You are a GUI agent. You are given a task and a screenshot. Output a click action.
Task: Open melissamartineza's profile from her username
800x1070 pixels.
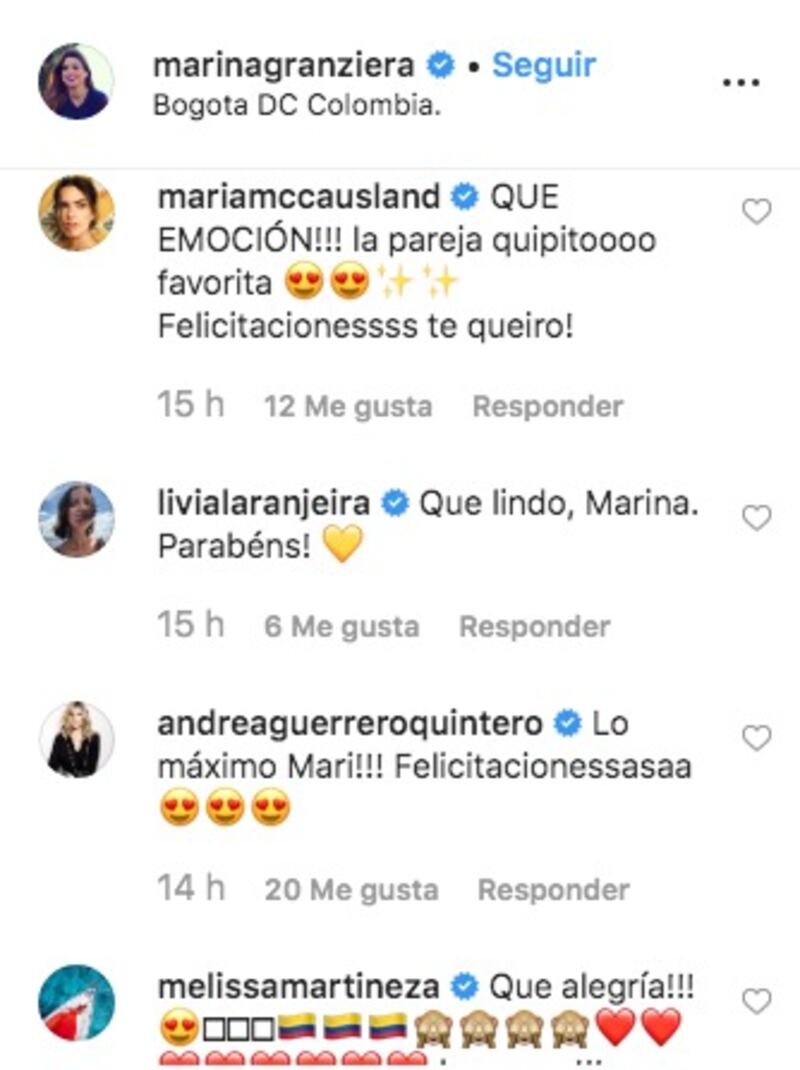[298, 987]
